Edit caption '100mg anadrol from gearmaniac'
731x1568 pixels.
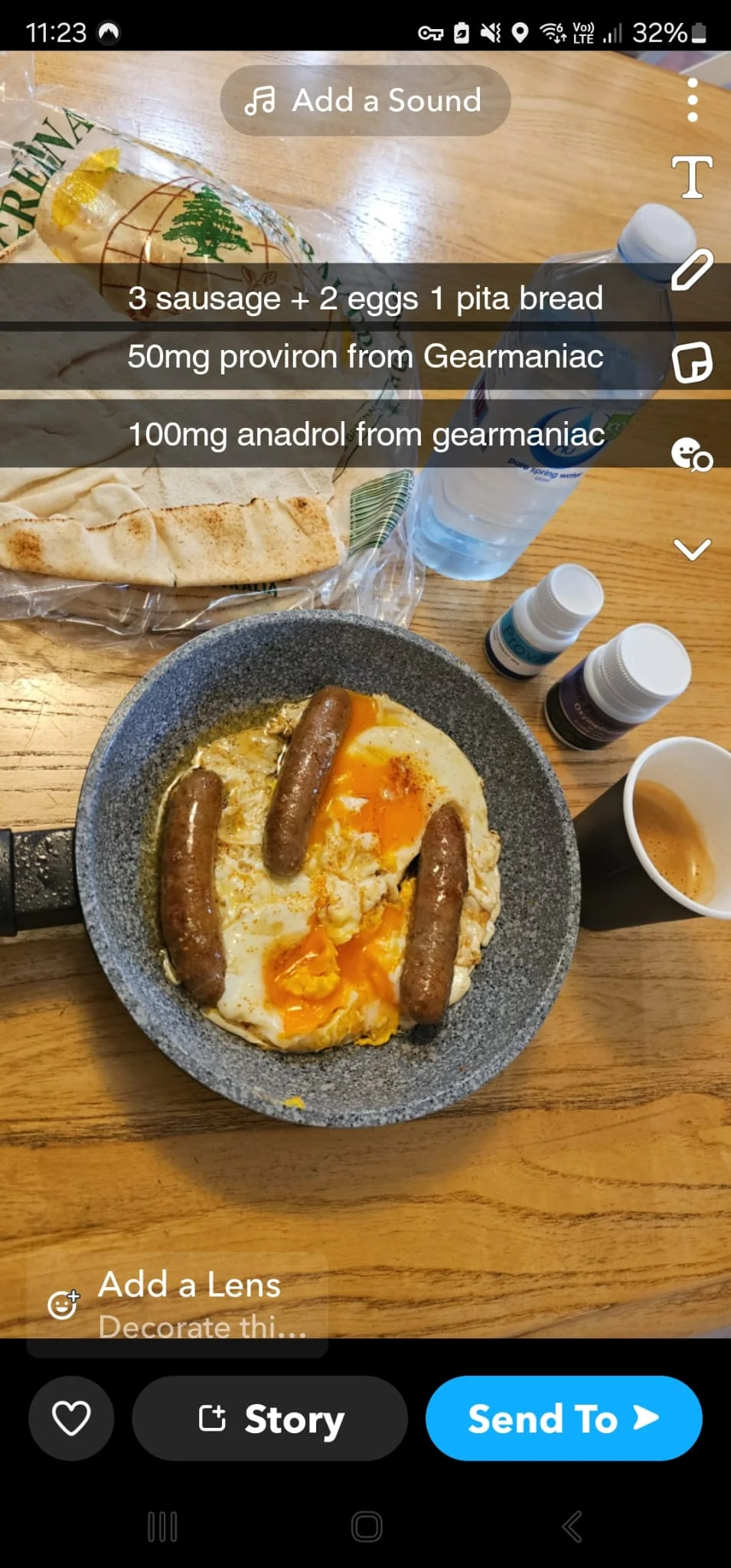365,435
